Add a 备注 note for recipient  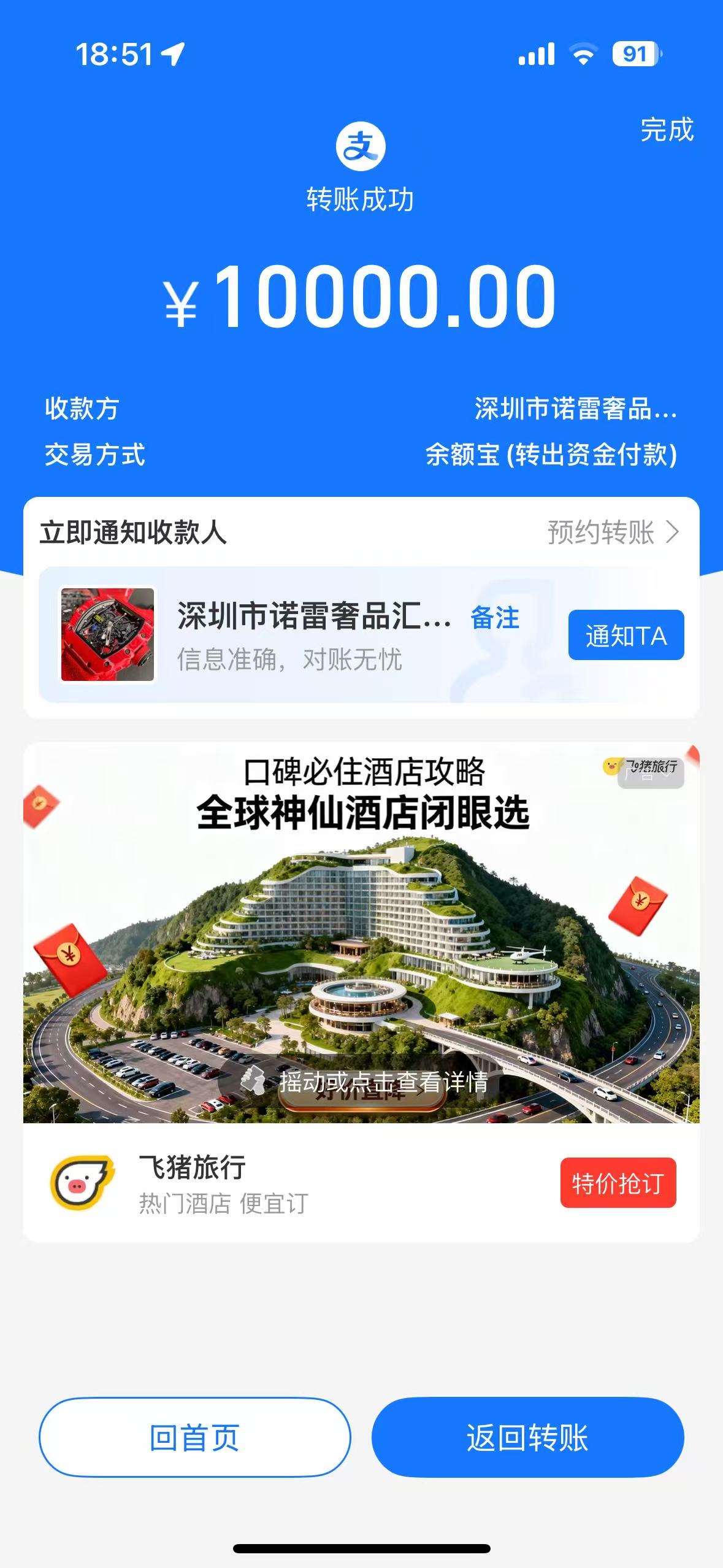[x=494, y=617]
